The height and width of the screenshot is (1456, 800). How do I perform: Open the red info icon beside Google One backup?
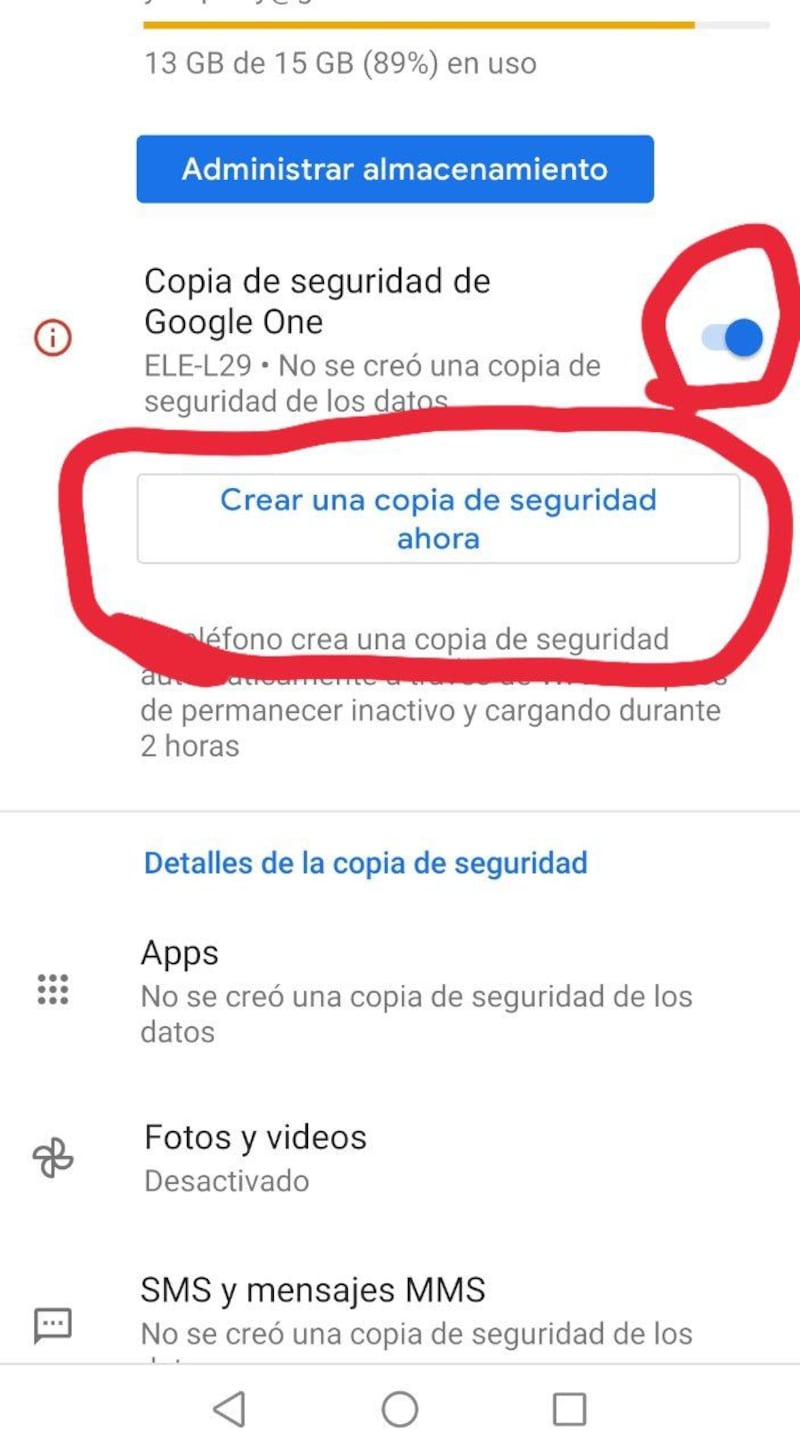coord(53,340)
